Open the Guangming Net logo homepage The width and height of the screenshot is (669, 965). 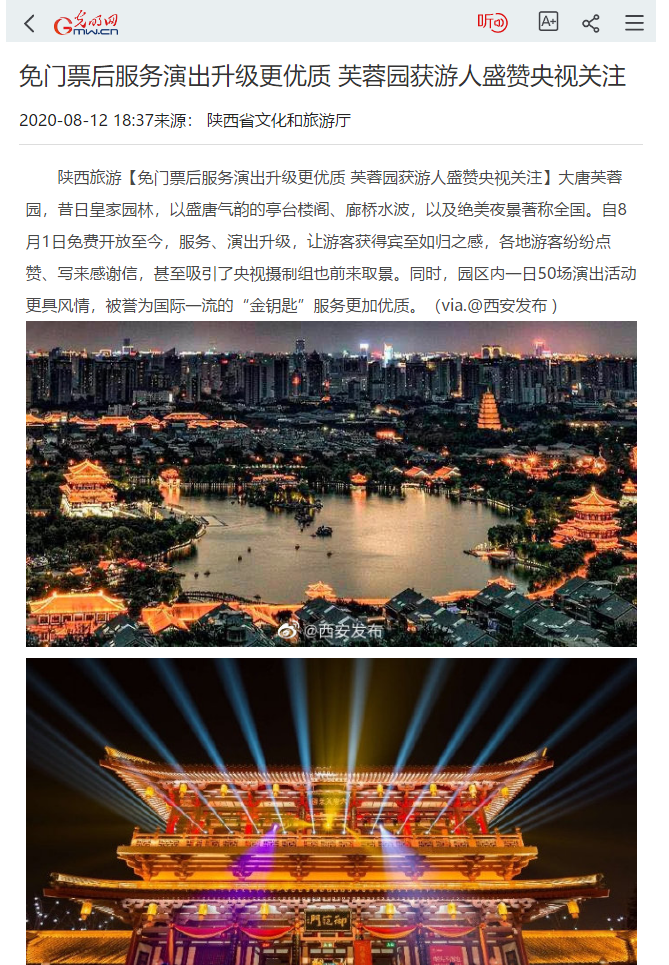pos(87,23)
